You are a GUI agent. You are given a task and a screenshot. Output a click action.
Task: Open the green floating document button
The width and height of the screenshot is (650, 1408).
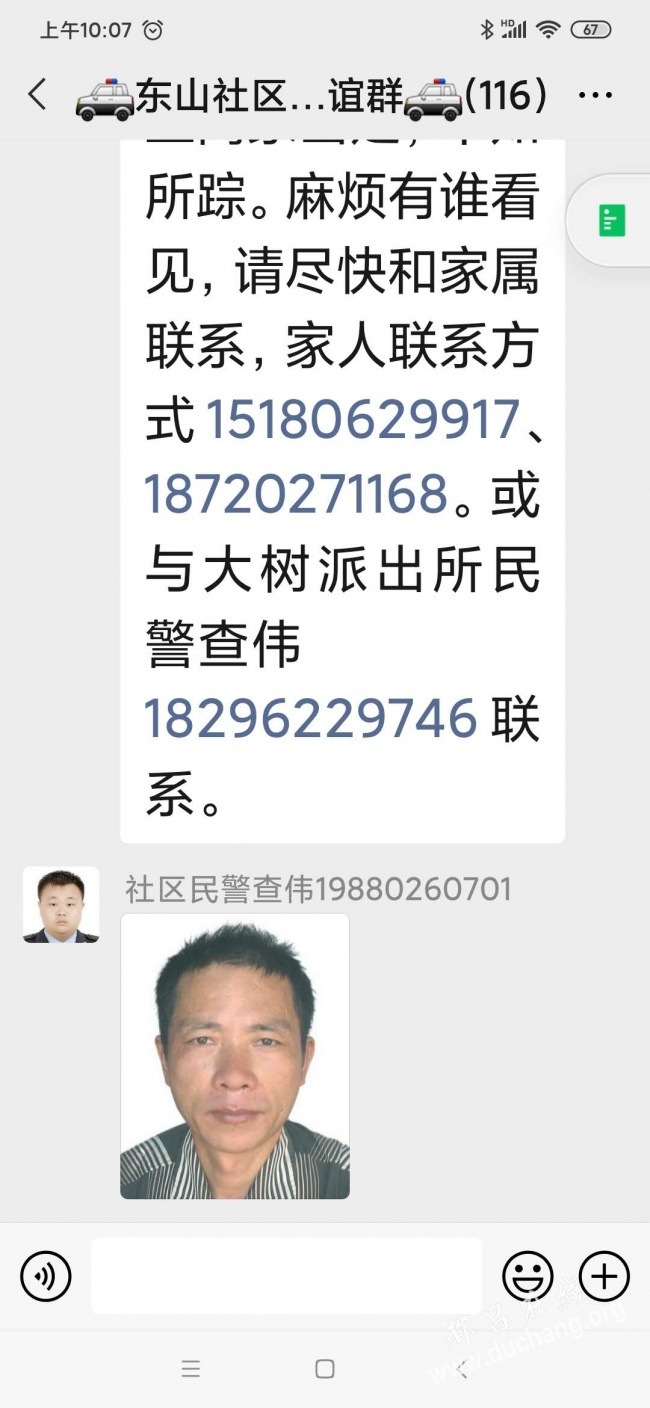611,220
